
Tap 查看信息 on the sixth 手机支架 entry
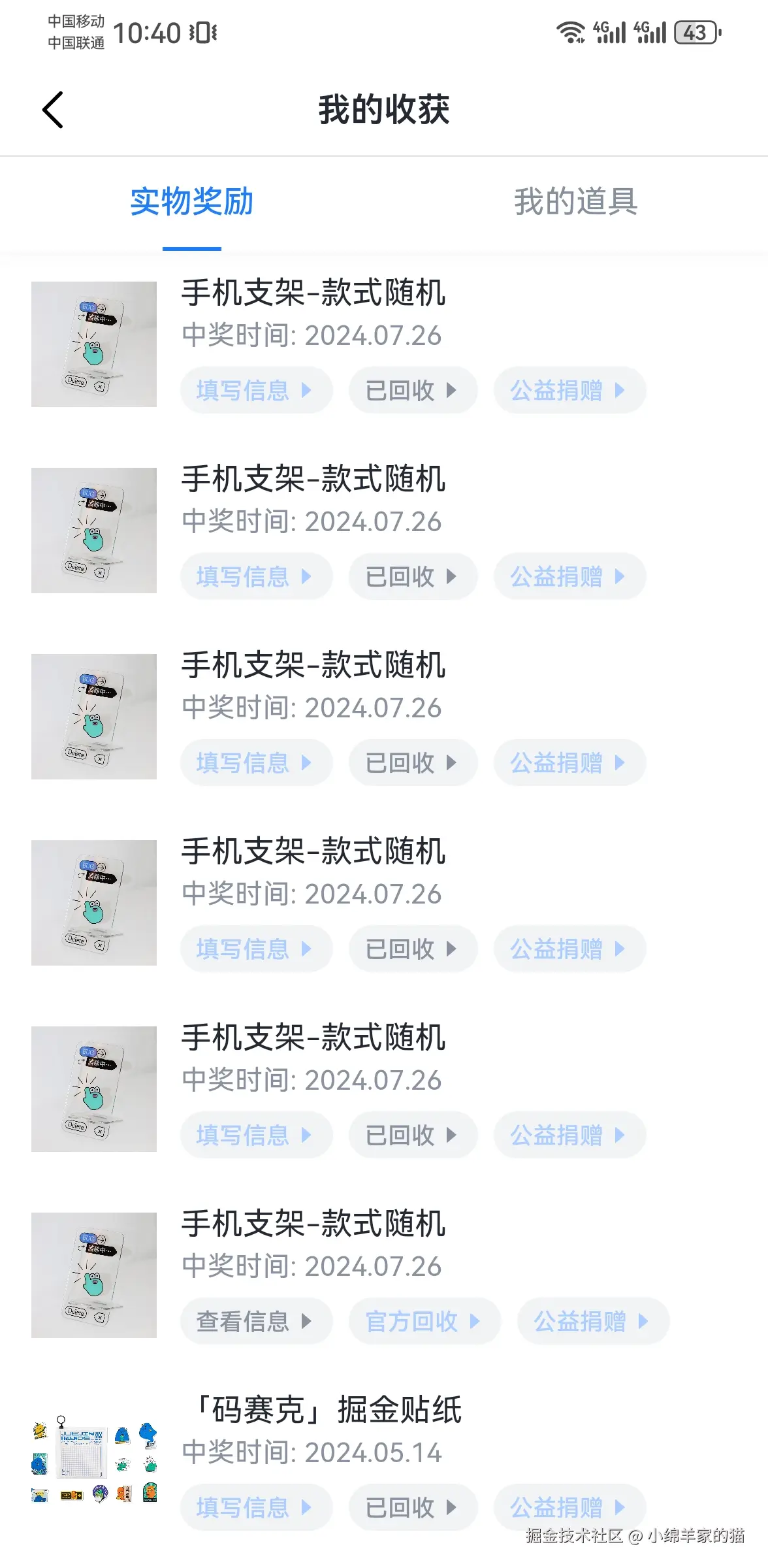pyautogui.click(x=256, y=1321)
